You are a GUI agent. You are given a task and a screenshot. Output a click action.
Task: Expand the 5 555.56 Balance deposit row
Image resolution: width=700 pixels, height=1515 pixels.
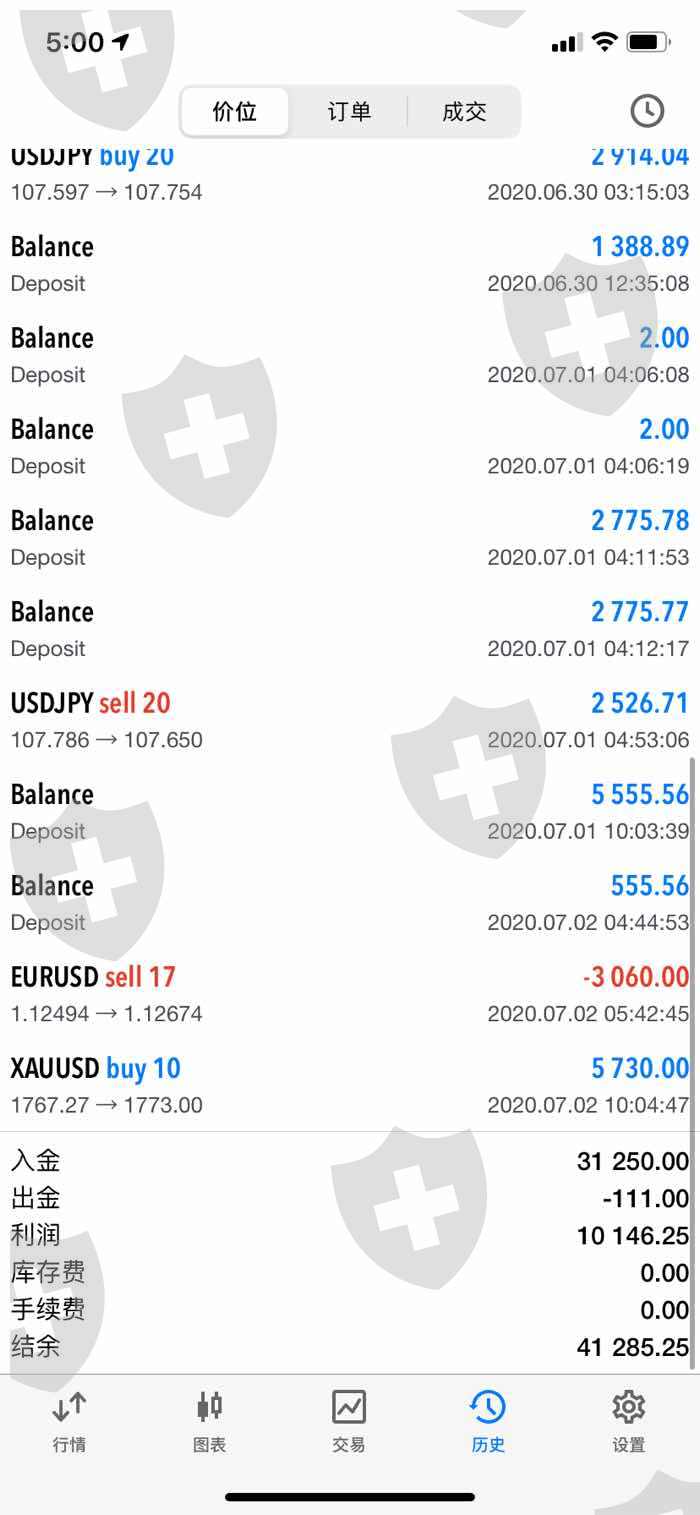[349, 811]
